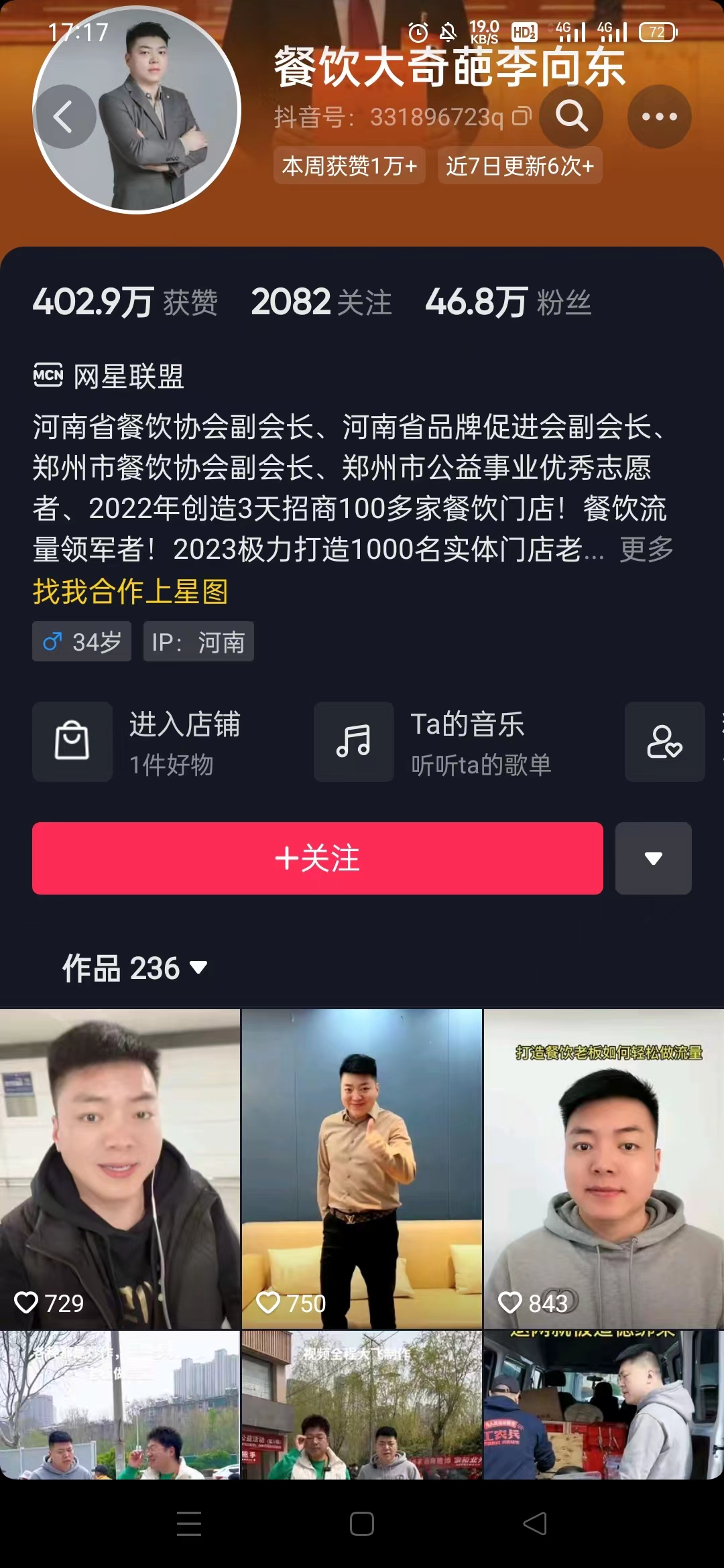This screenshot has width=724, height=1568.
Task: Tap the more options icon top right
Action: coord(660,116)
